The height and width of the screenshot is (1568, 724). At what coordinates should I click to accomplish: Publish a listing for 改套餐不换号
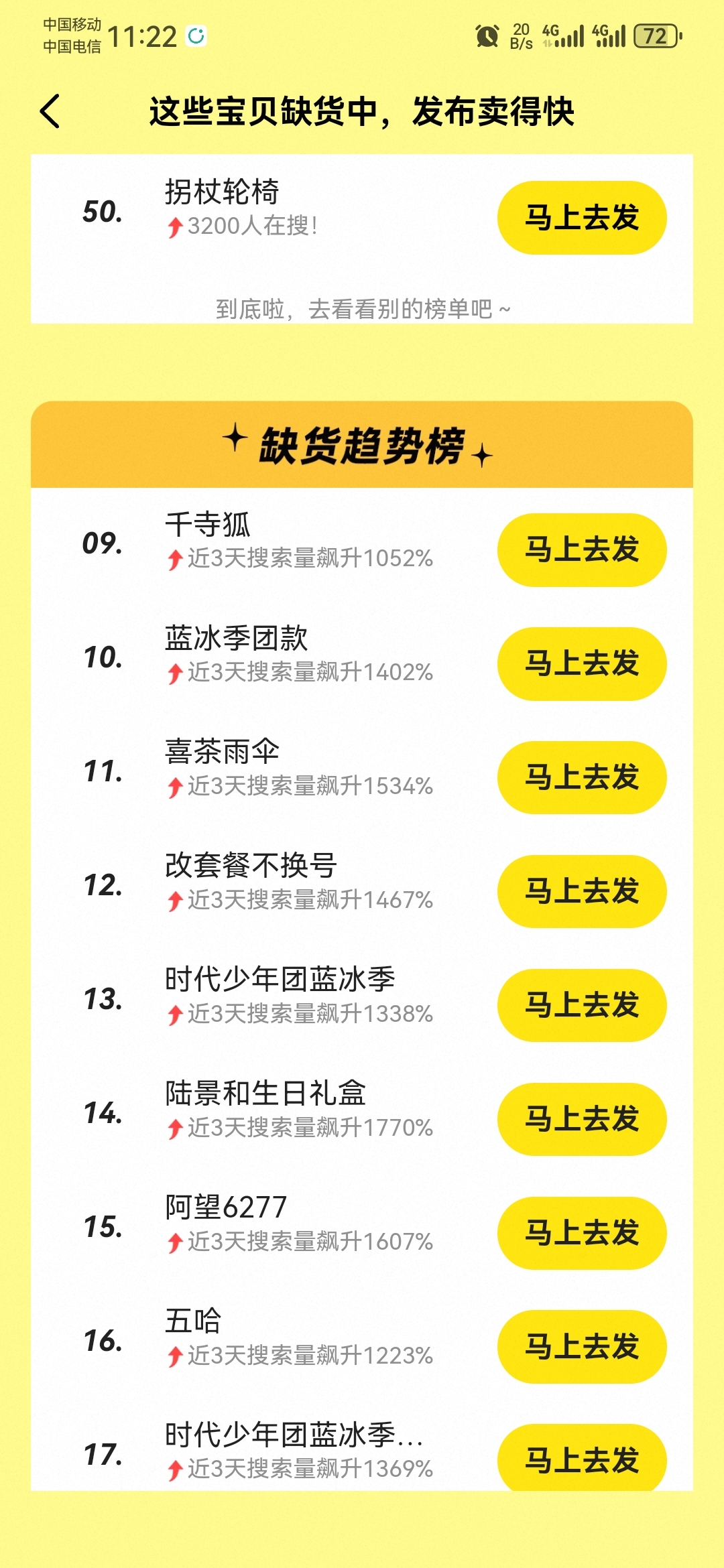pos(582,891)
